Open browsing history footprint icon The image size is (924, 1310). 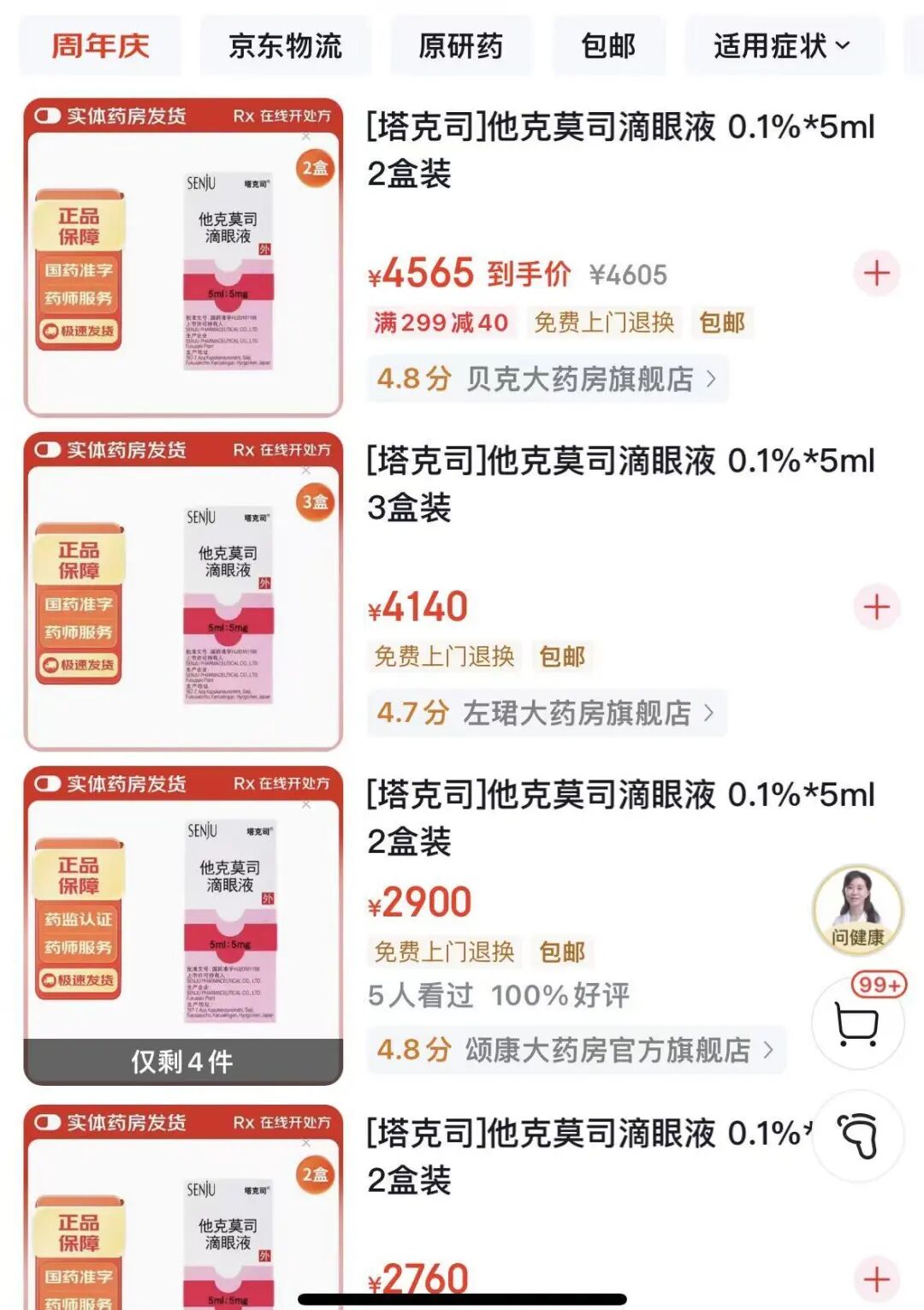click(x=857, y=1136)
